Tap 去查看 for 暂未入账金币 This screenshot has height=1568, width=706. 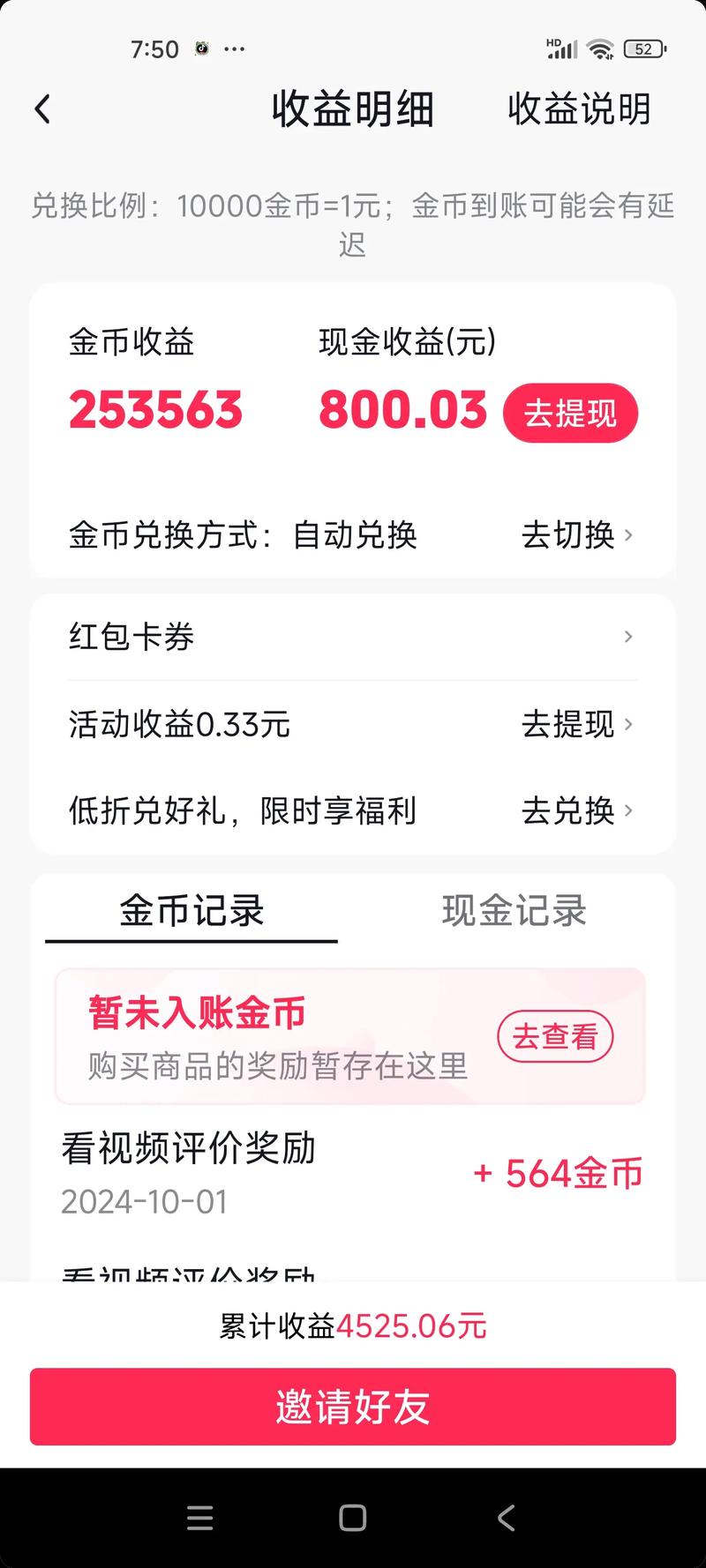point(554,1036)
